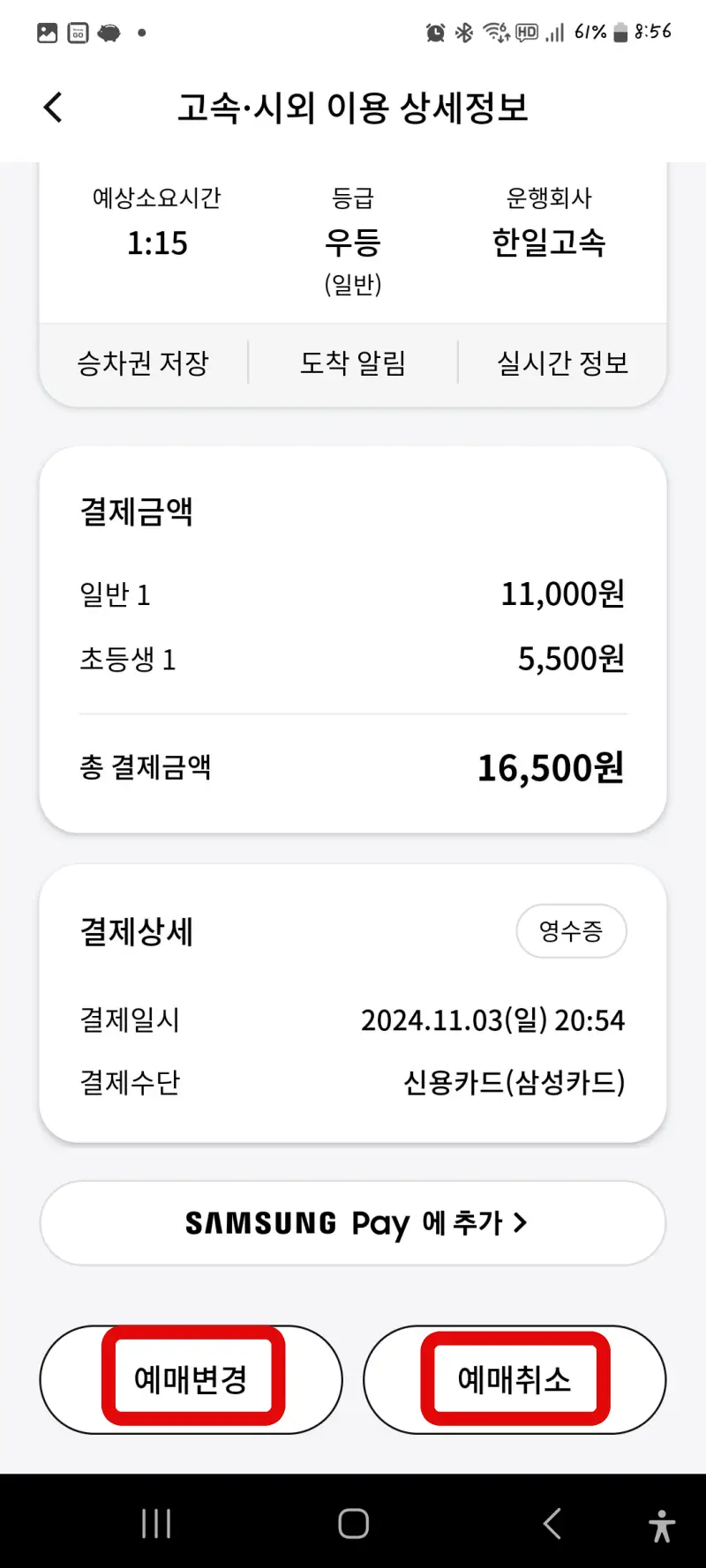Open recent apps from the navigation bar
This screenshot has width=706, height=1568.
pyautogui.click(x=155, y=1521)
